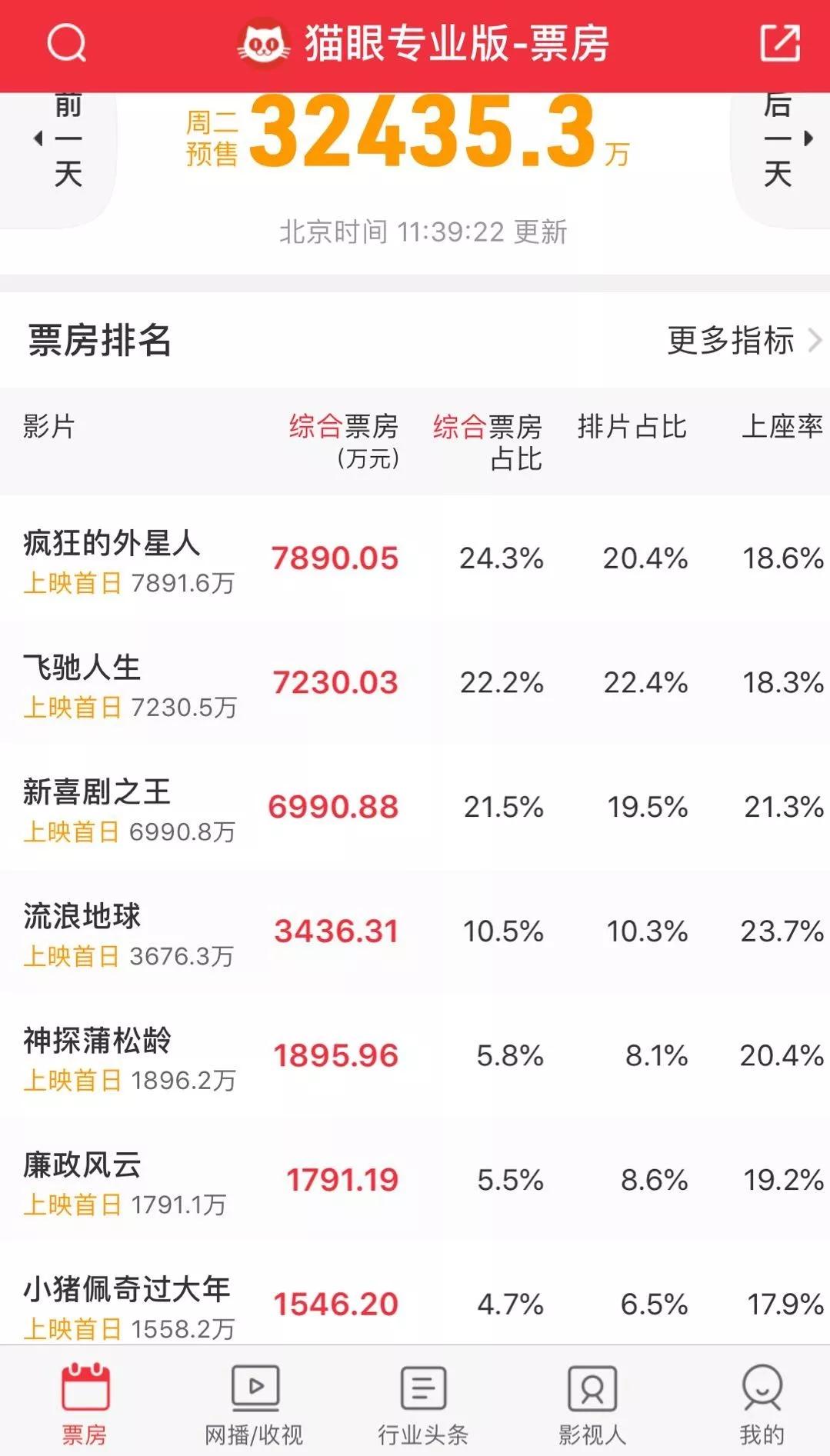This screenshot has height=1456, width=830.
Task: Open the 飞驰人生 box office row
Action: tap(415, 684)
